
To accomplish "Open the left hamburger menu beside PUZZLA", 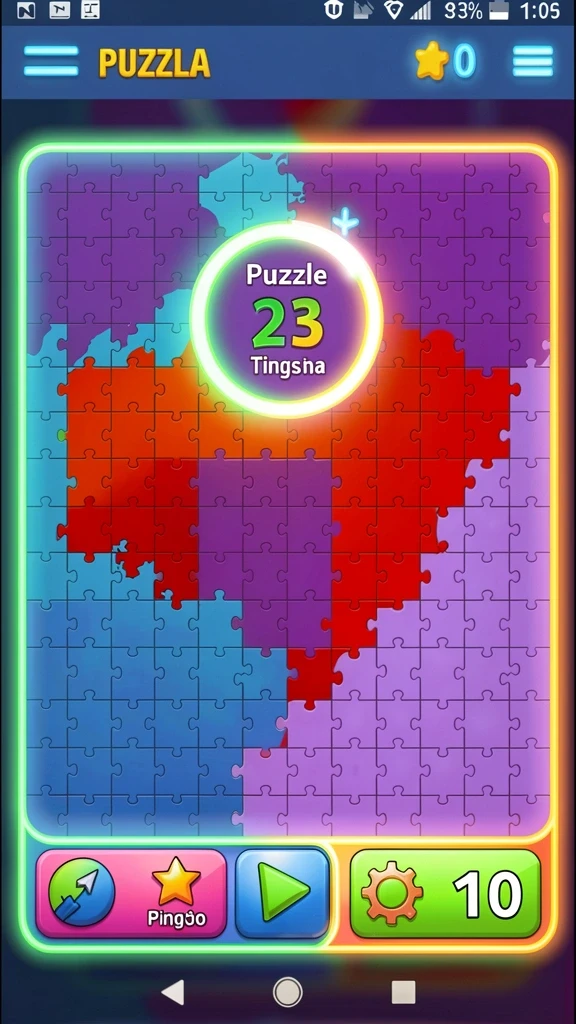I will coord(51,61).
